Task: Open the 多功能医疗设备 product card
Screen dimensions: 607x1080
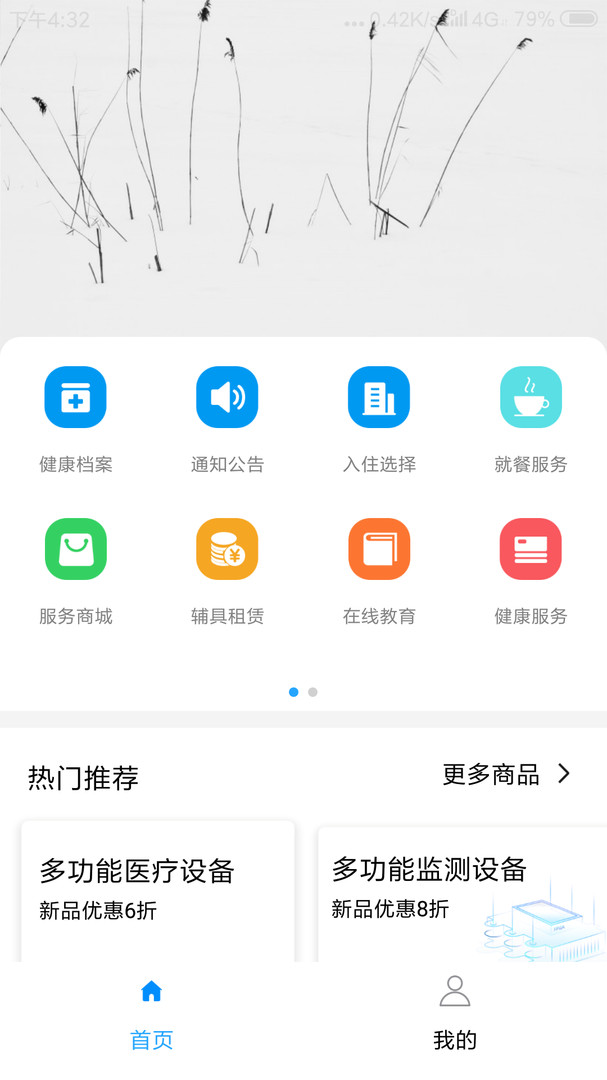Action: [158, 890]
